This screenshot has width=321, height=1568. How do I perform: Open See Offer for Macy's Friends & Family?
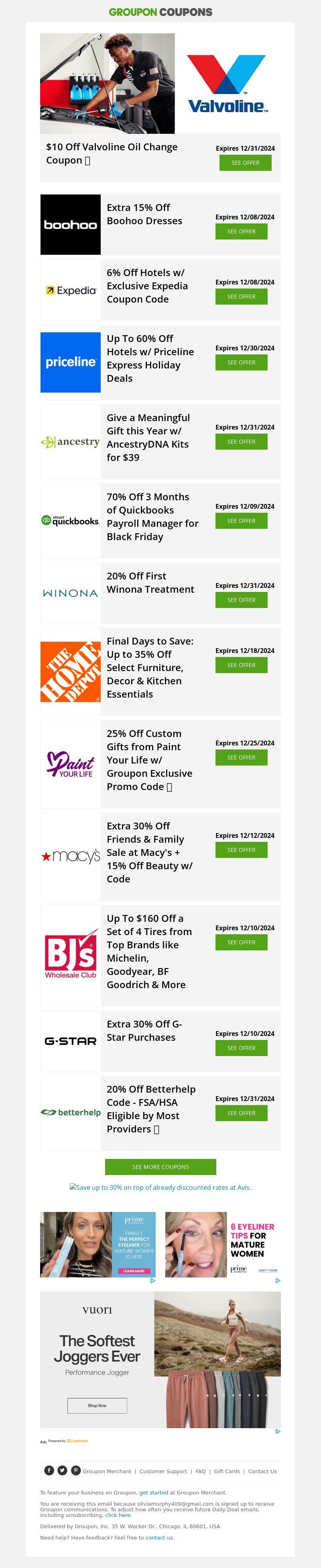pyautogui.click(x=242, y=850)
